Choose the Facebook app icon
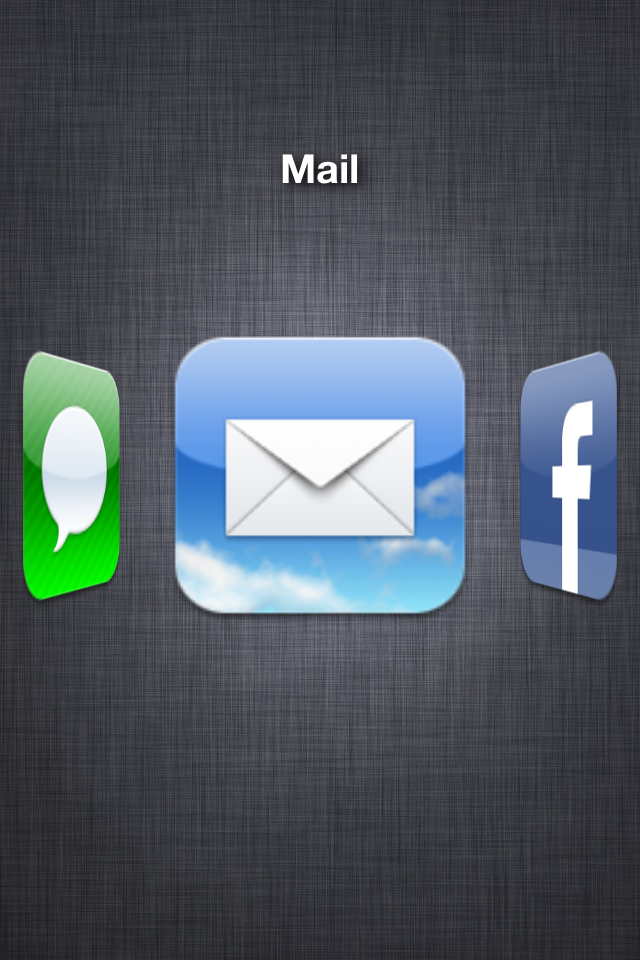Viewport: 640px width, 960px height. (568, 476)
